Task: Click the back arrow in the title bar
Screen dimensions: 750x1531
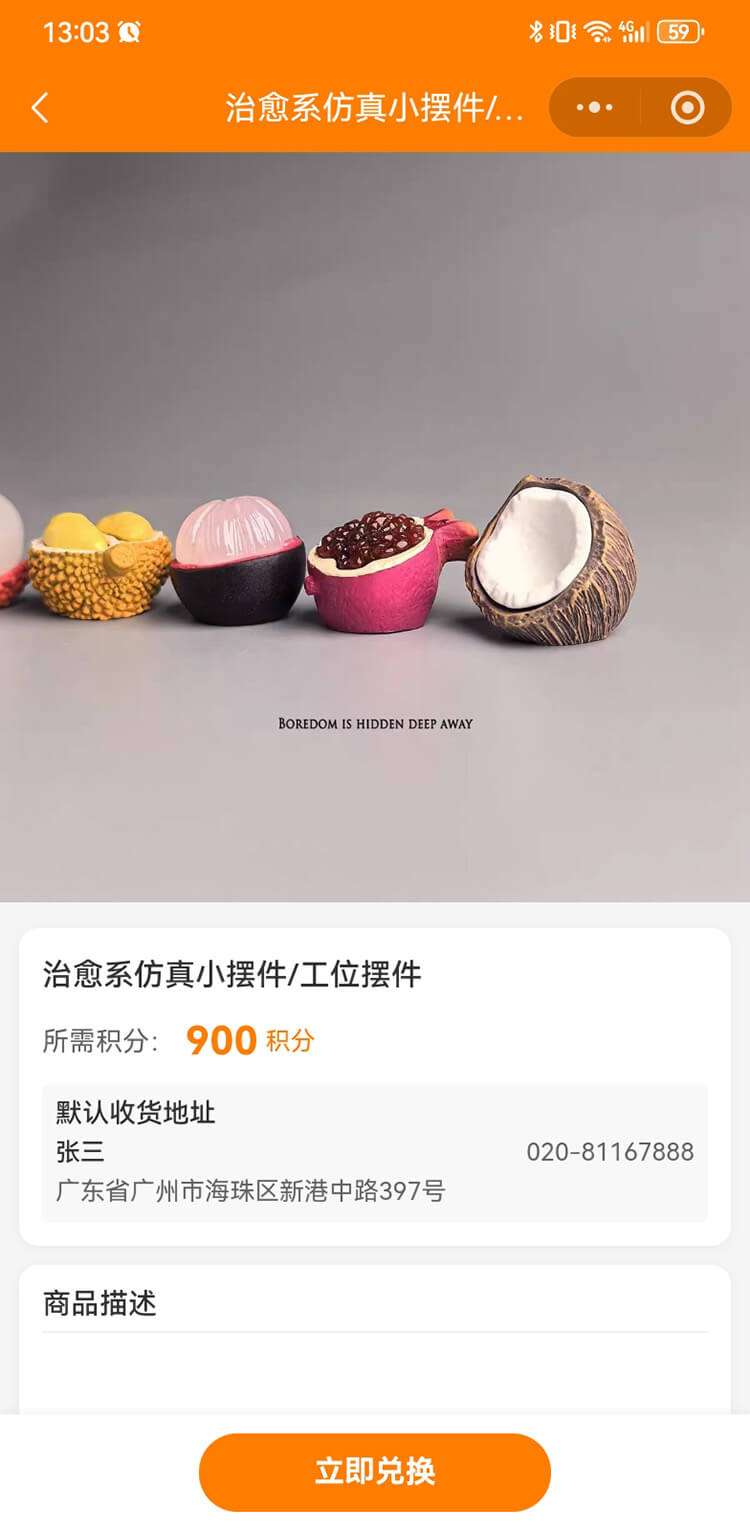Action: coord(38,107)
